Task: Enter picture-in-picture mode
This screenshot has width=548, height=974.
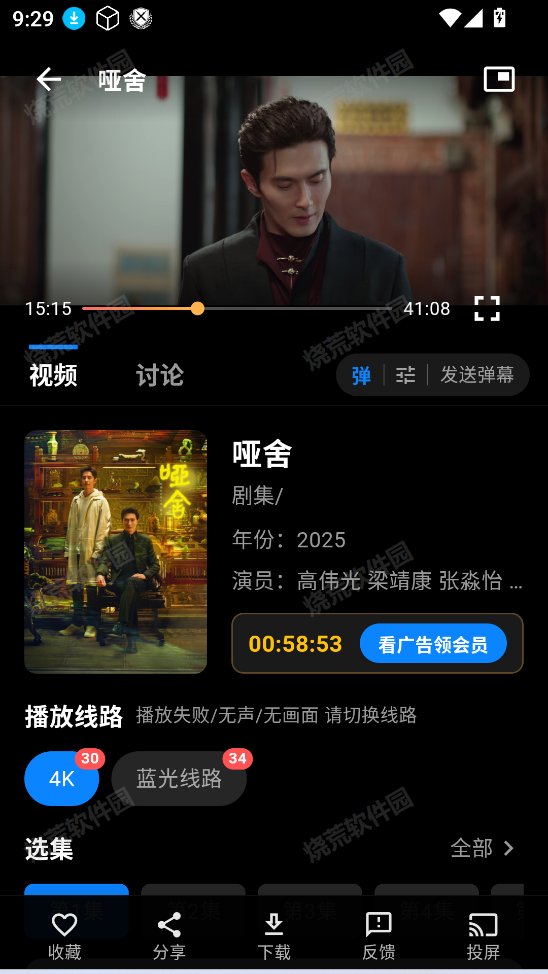Action: (499, 80)
